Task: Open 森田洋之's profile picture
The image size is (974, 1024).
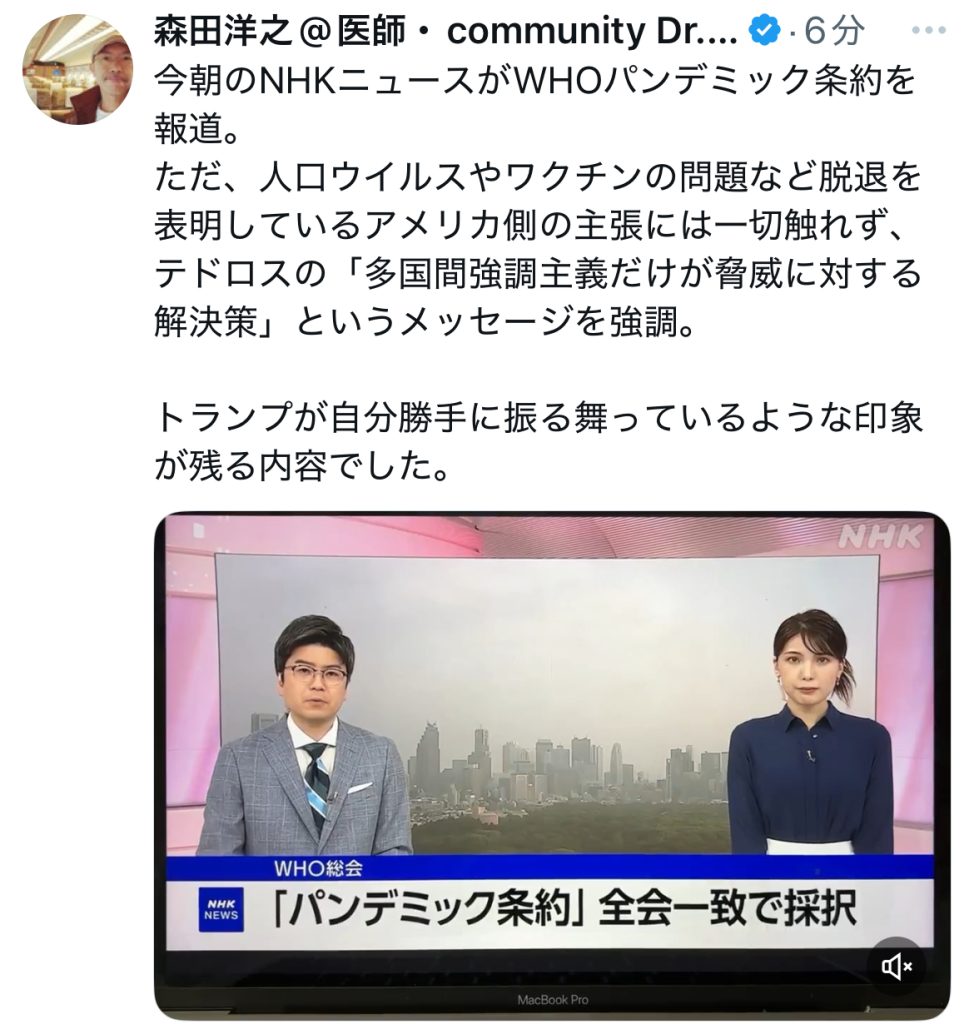Action: click(78, 70)
